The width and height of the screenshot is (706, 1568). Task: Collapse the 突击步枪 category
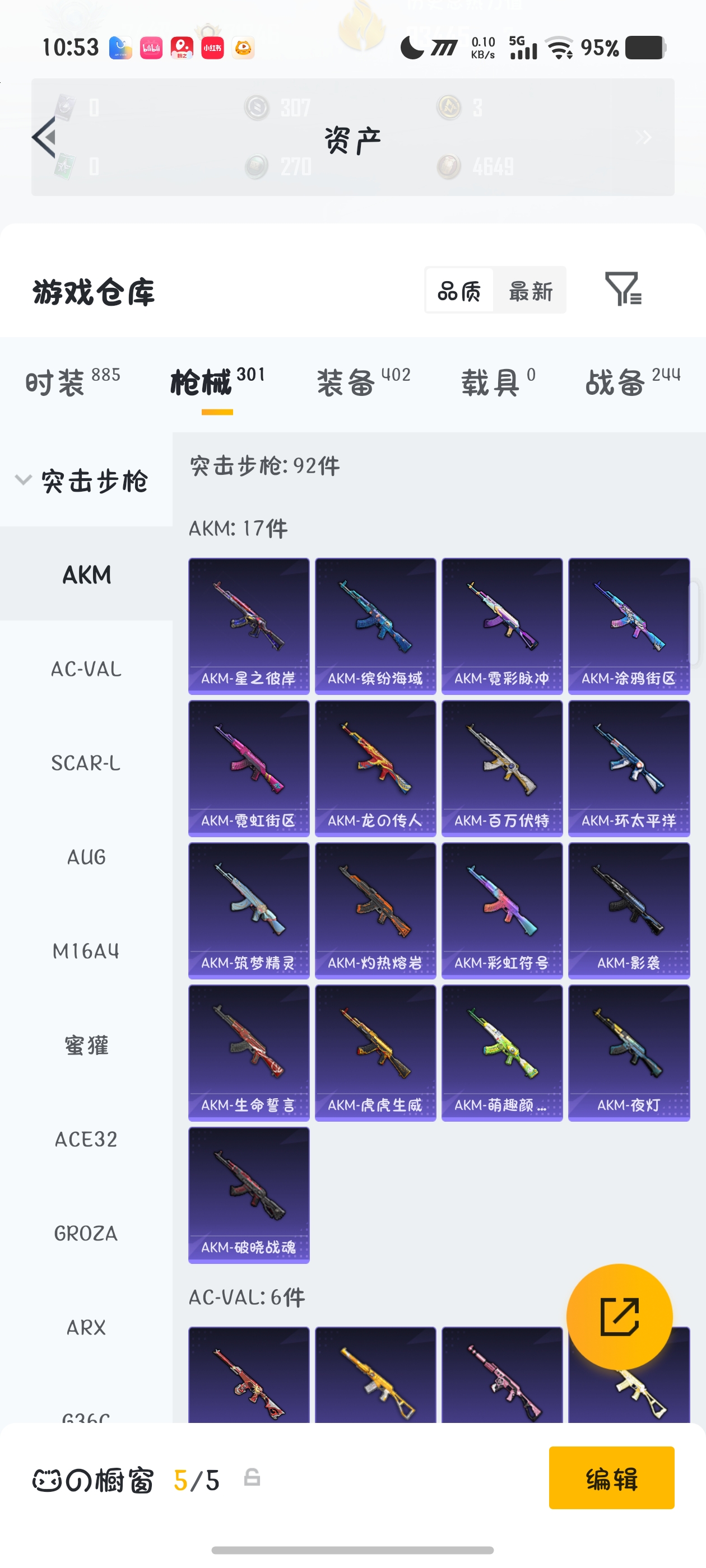coord(82,481)
